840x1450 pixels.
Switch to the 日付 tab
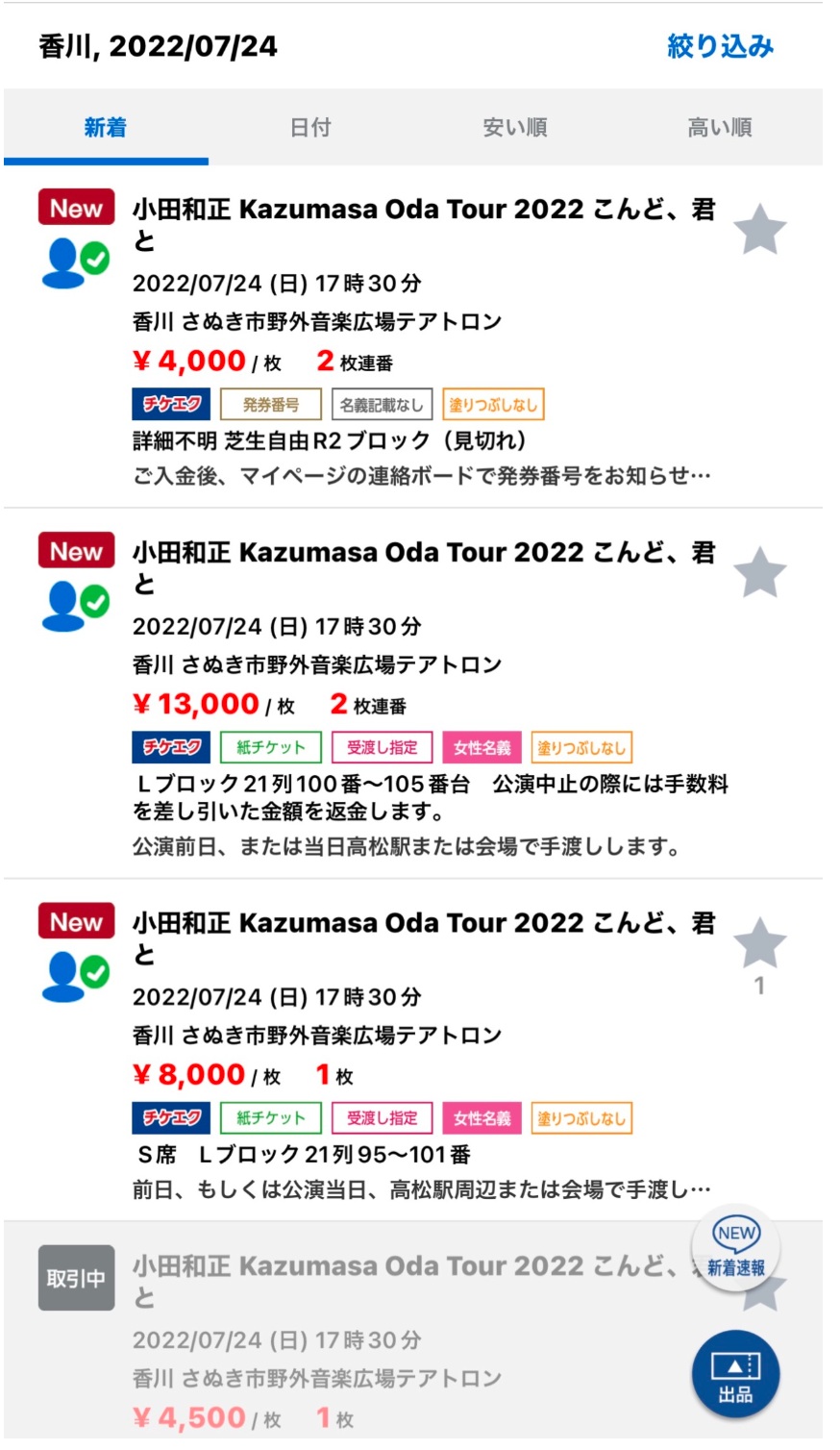coord(310,127)
